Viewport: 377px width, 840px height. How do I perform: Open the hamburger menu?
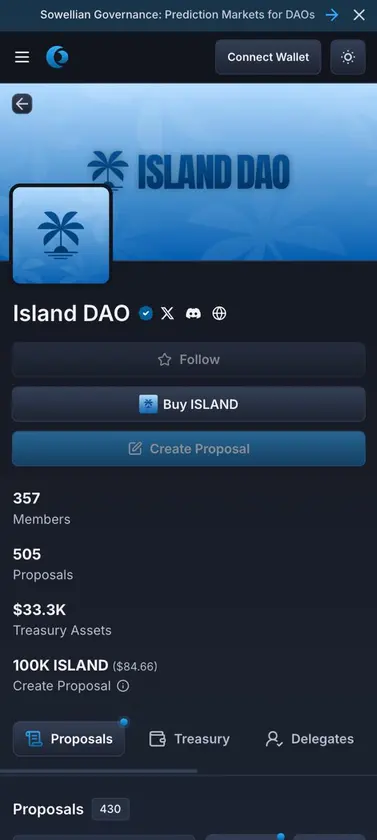click(x=22, y=57)
